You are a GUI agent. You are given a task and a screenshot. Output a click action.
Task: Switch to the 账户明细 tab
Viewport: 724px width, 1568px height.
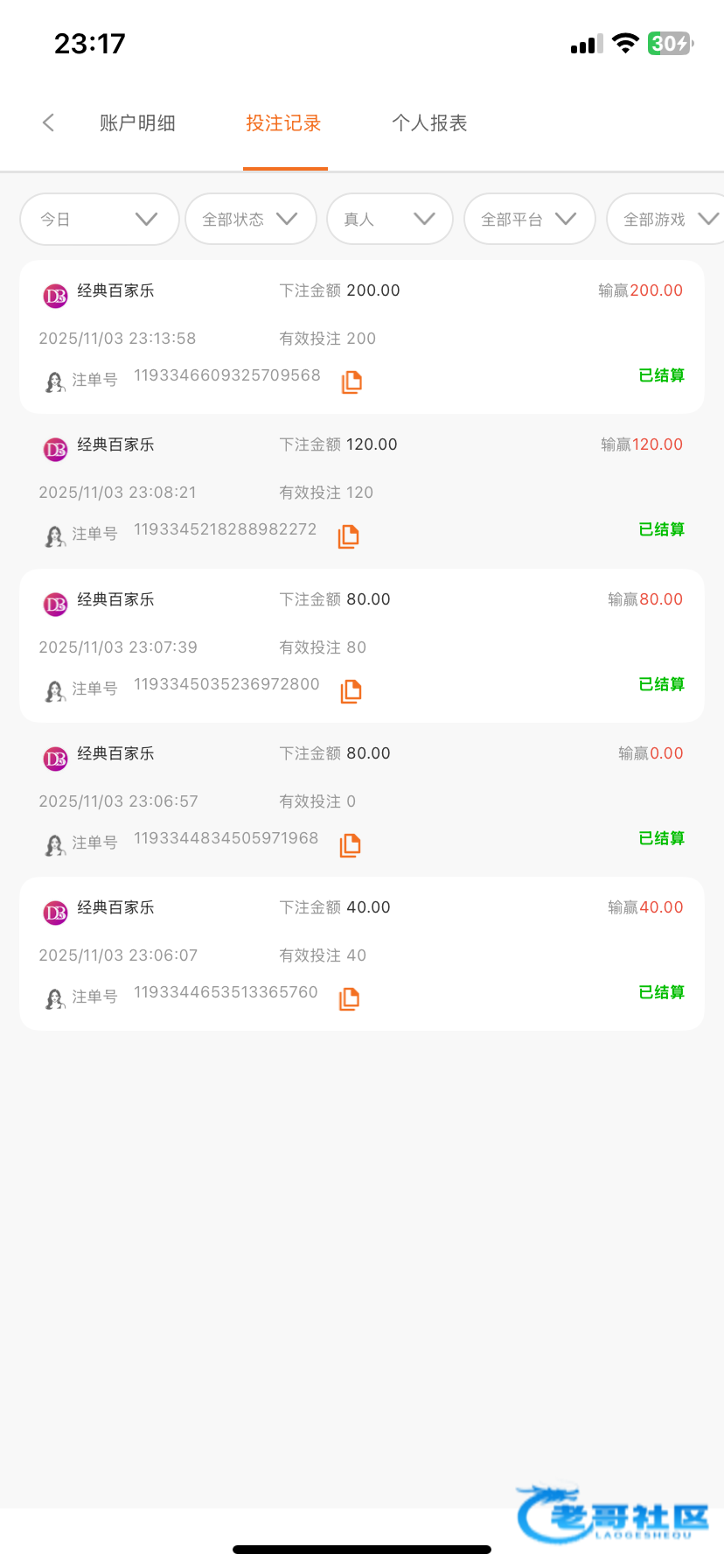(x=137, y=123)
